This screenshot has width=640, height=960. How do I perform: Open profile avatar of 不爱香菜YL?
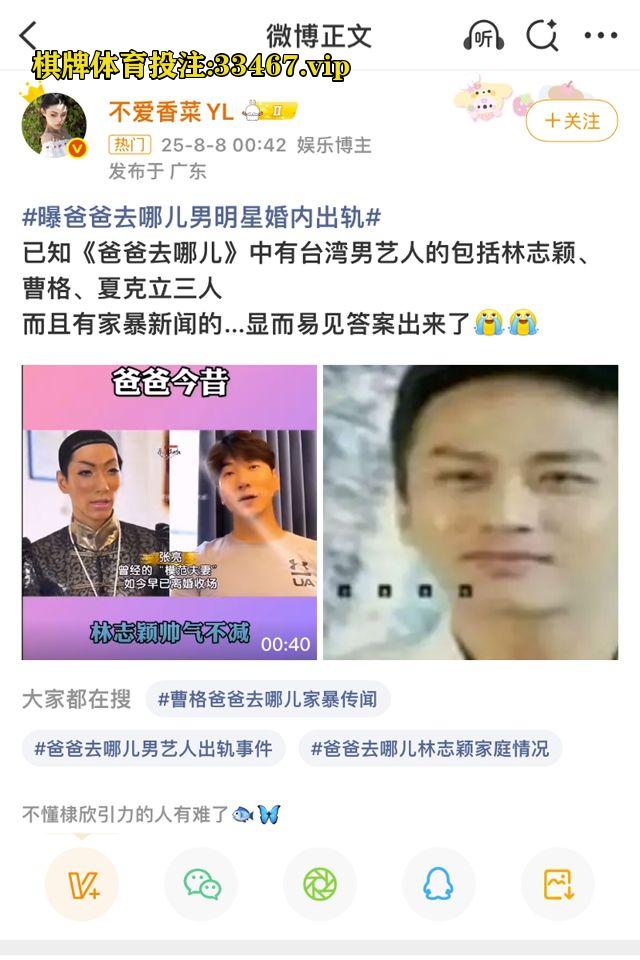click(53, 126)
